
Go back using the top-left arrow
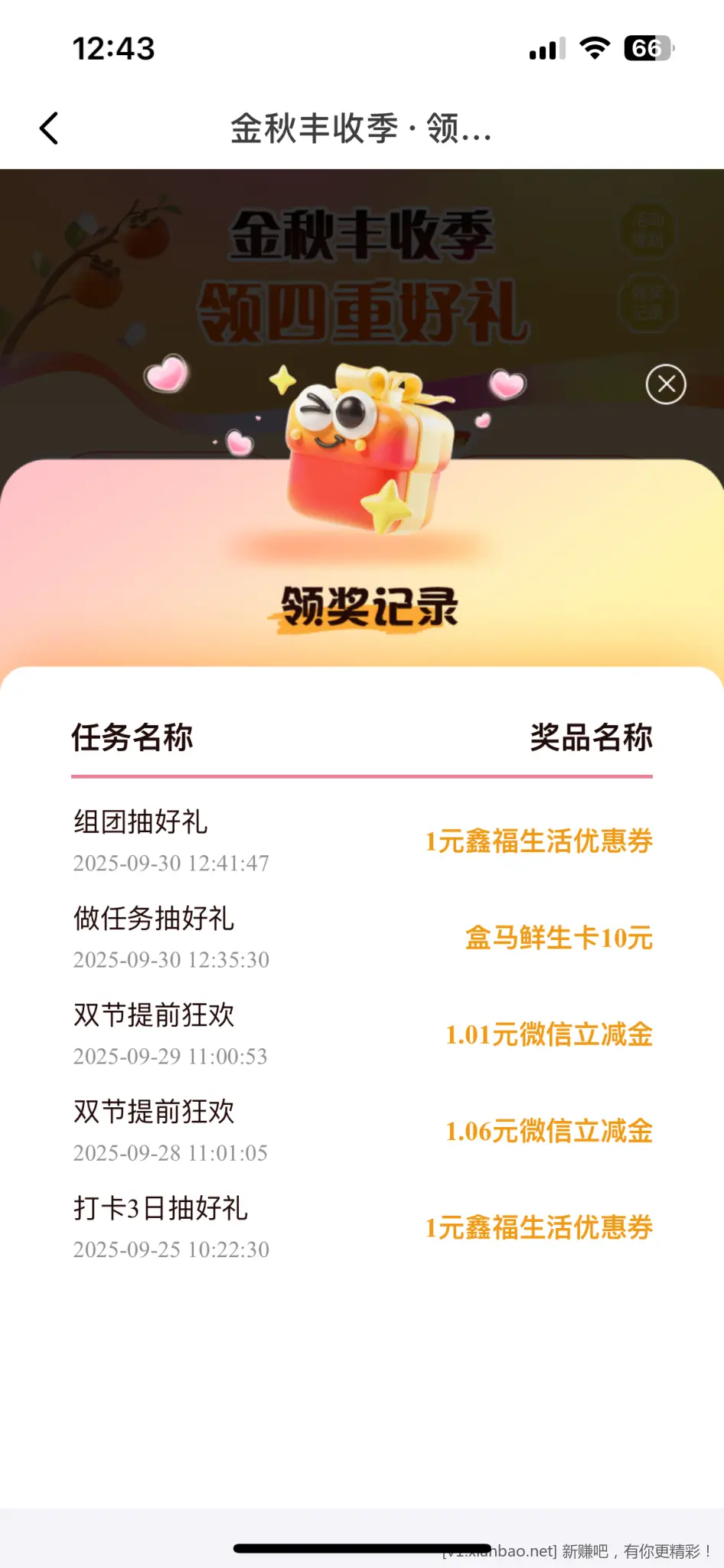coord(49,128)
